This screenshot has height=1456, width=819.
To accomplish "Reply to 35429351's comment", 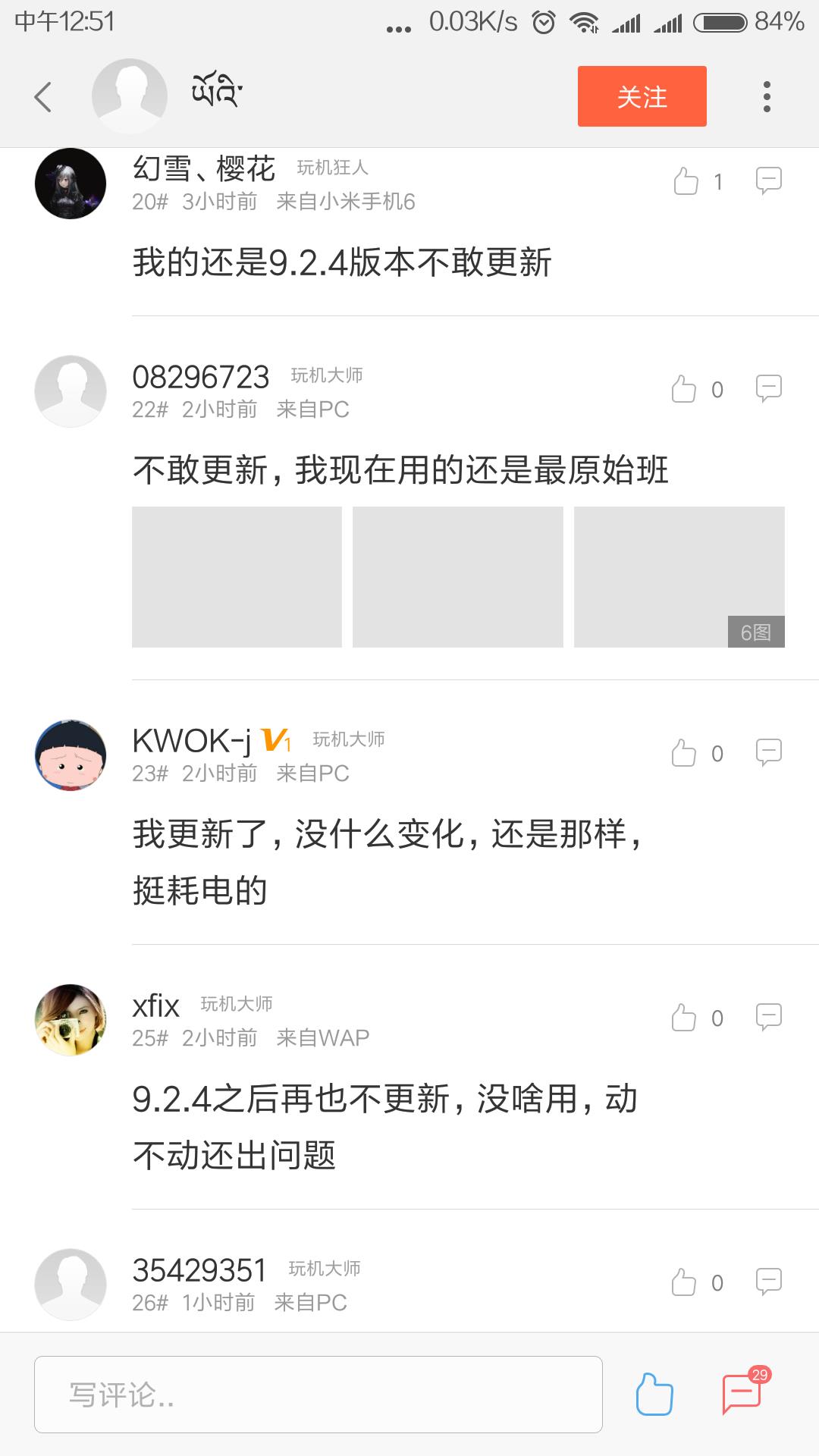I will click(x=768, y=1282).
